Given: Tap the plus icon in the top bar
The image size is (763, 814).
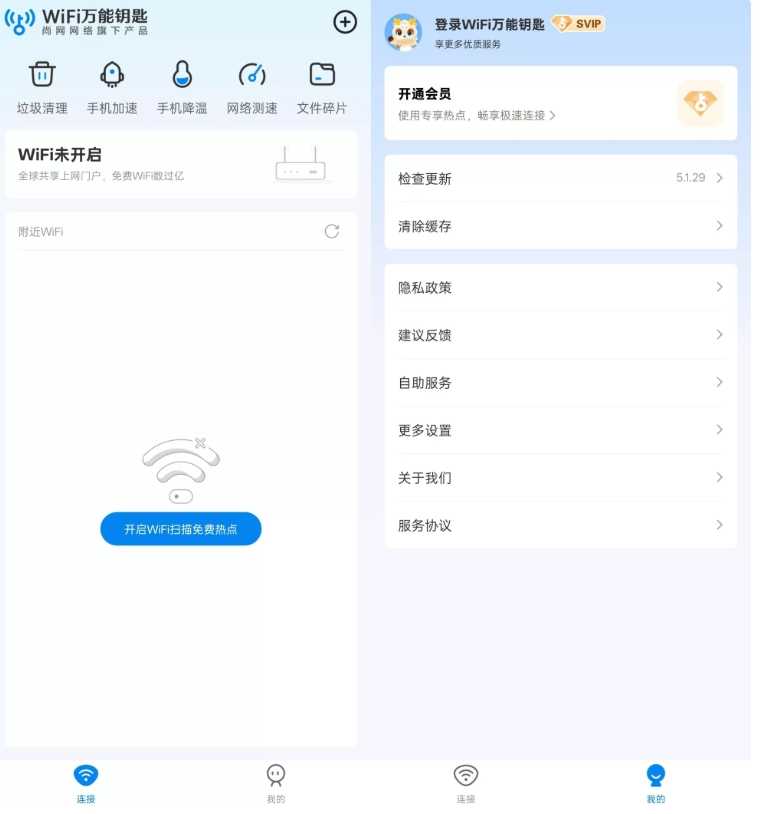Looking at the screenshot, I should [x=344, y=22].
